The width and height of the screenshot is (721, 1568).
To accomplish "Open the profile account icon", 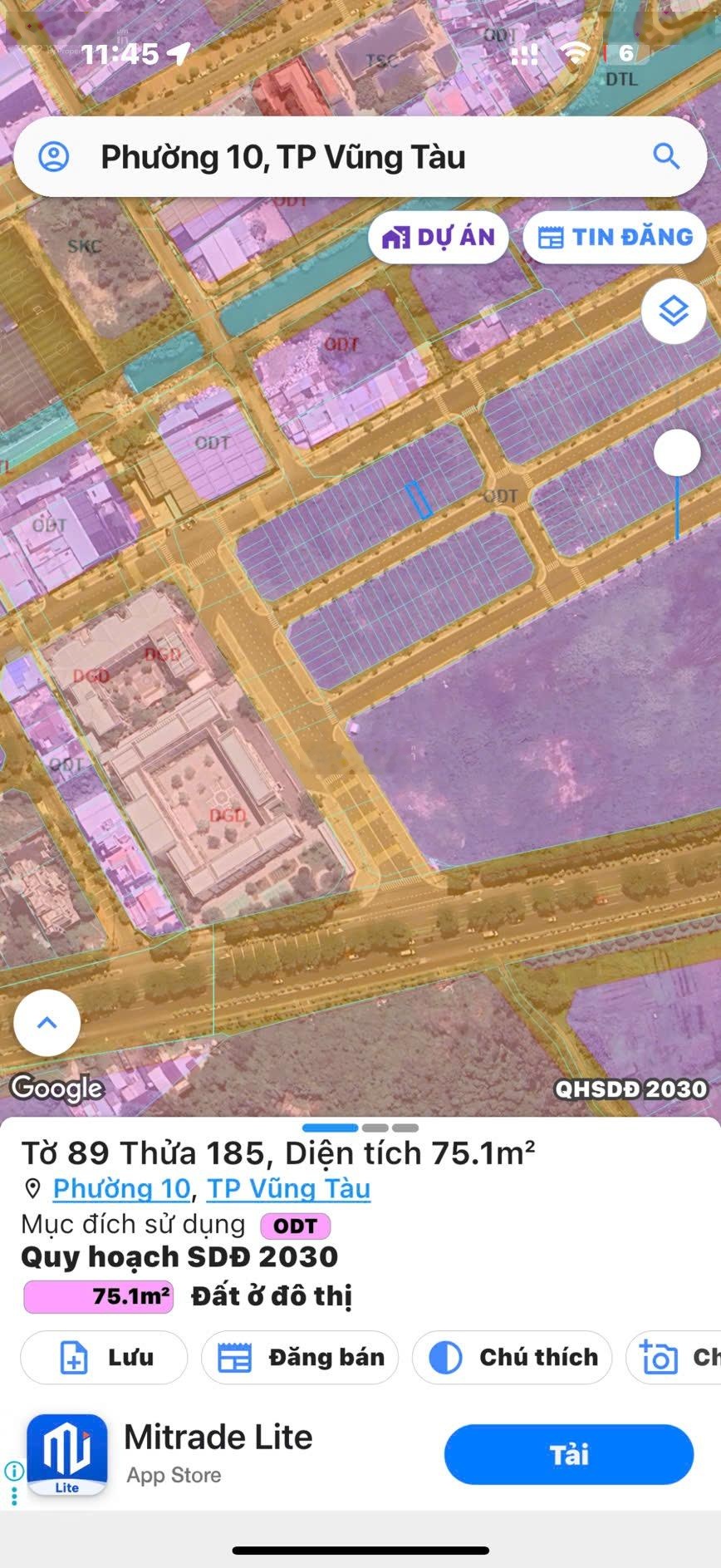I will [x=54, y=156].
